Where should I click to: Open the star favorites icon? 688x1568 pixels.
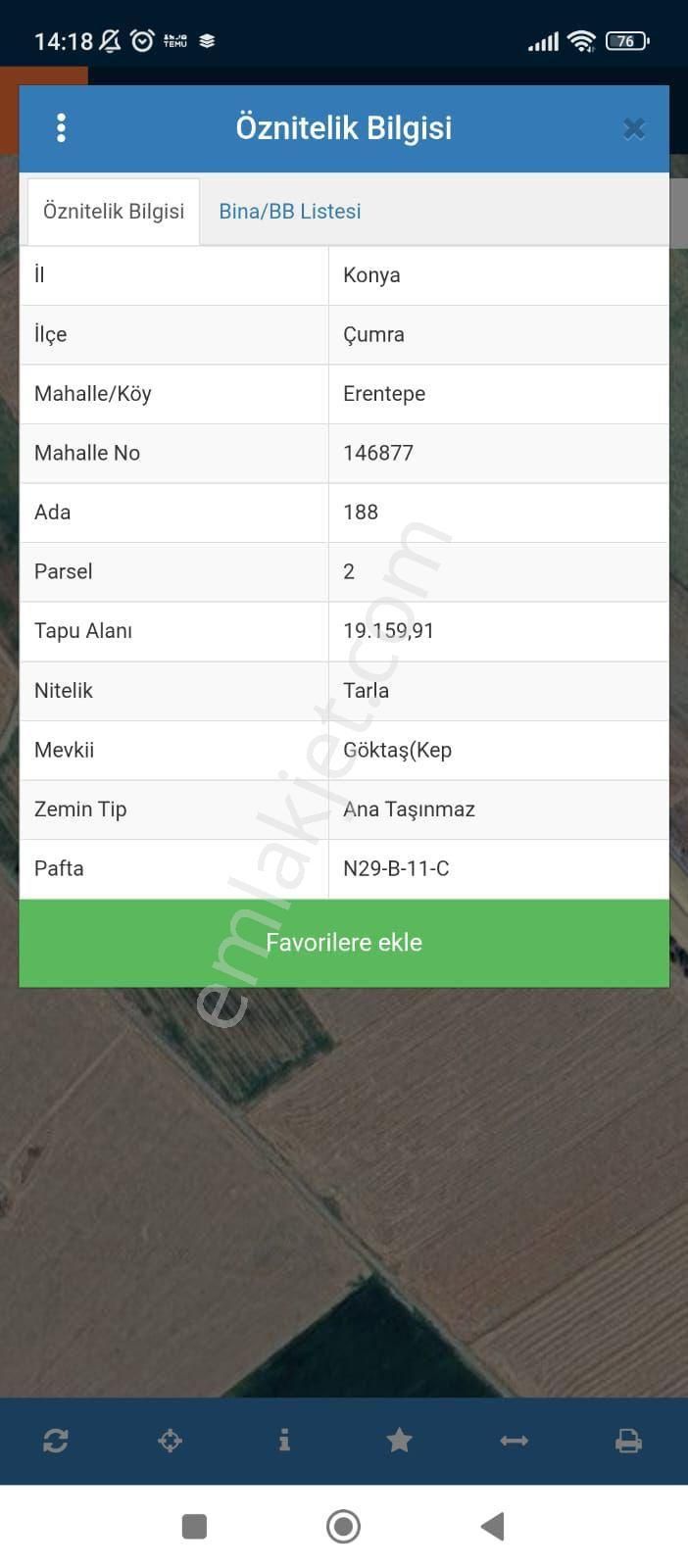(x=399, y=1441)
